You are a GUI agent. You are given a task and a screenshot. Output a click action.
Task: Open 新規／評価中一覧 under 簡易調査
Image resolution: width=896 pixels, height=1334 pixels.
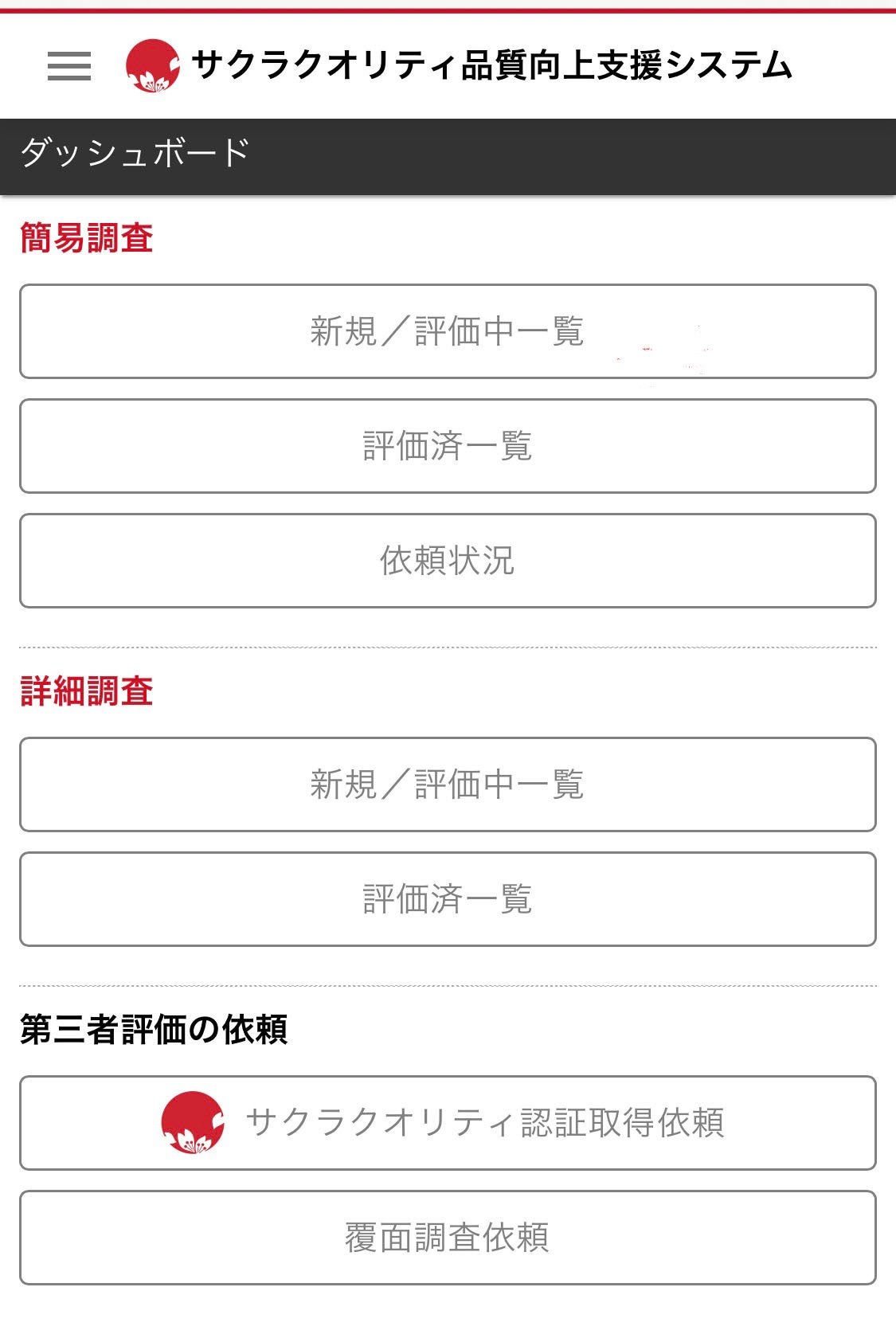point(448,331)
